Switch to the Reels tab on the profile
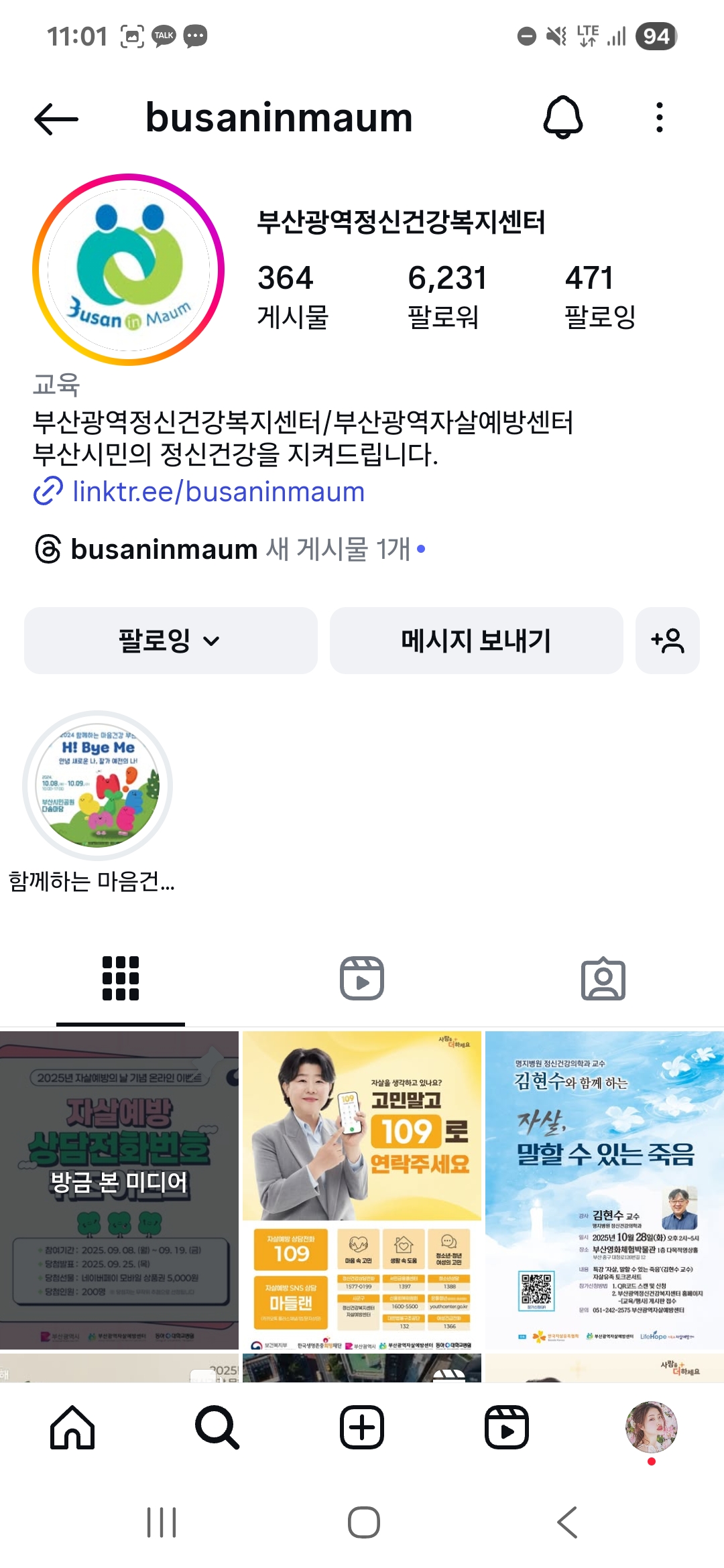Image resolution: width=724 pixels, height=1568 pixels. click(x=362, y=978)
